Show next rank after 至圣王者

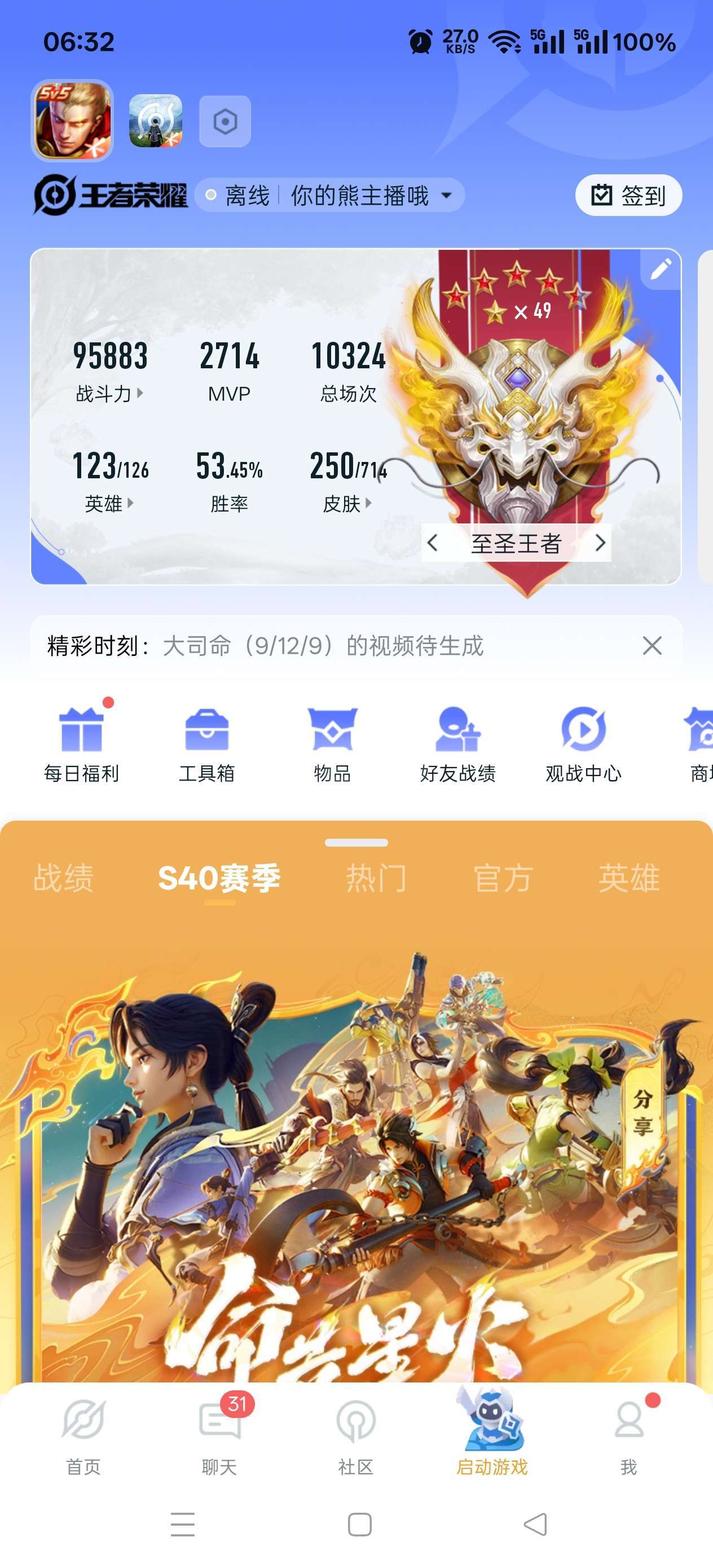600,543
